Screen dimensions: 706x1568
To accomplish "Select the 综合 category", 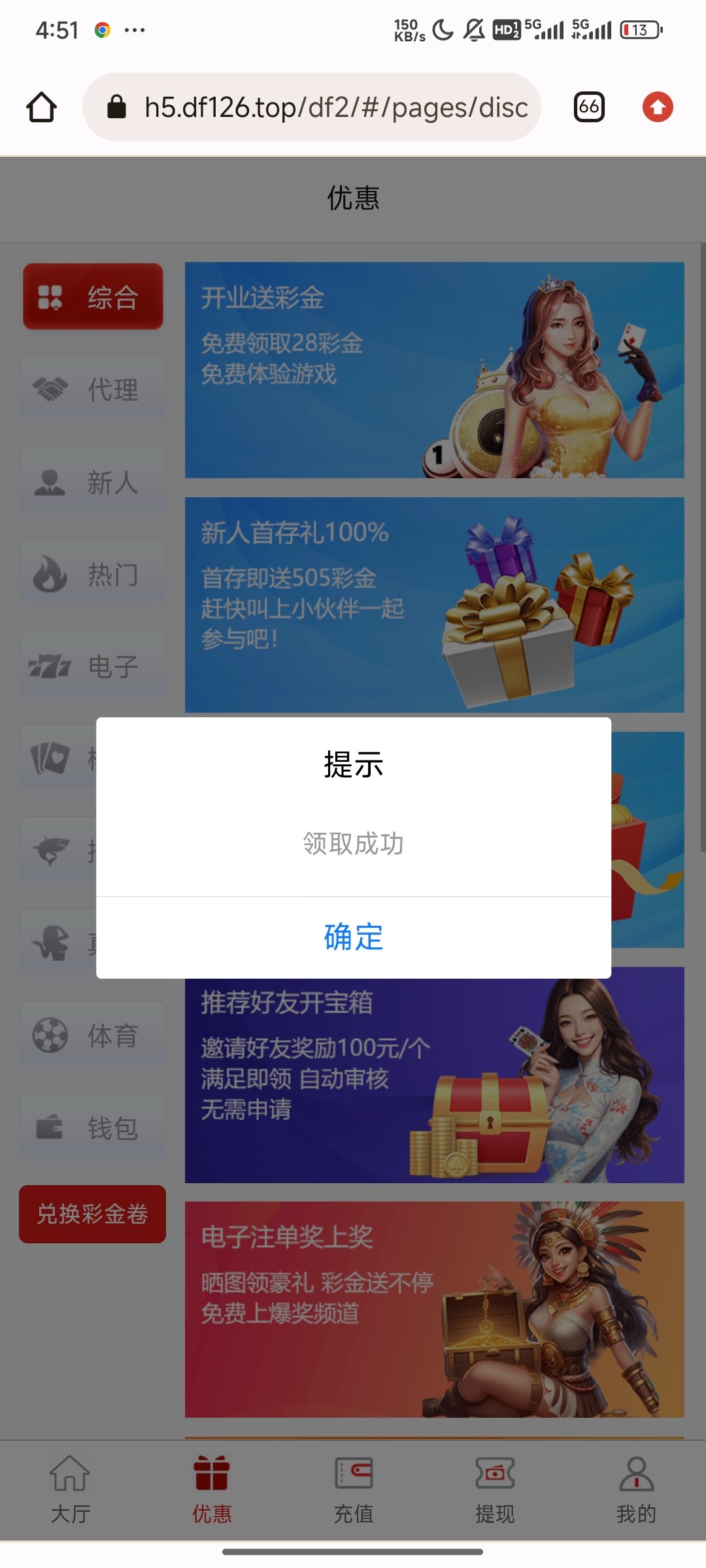I will [93, 297].
